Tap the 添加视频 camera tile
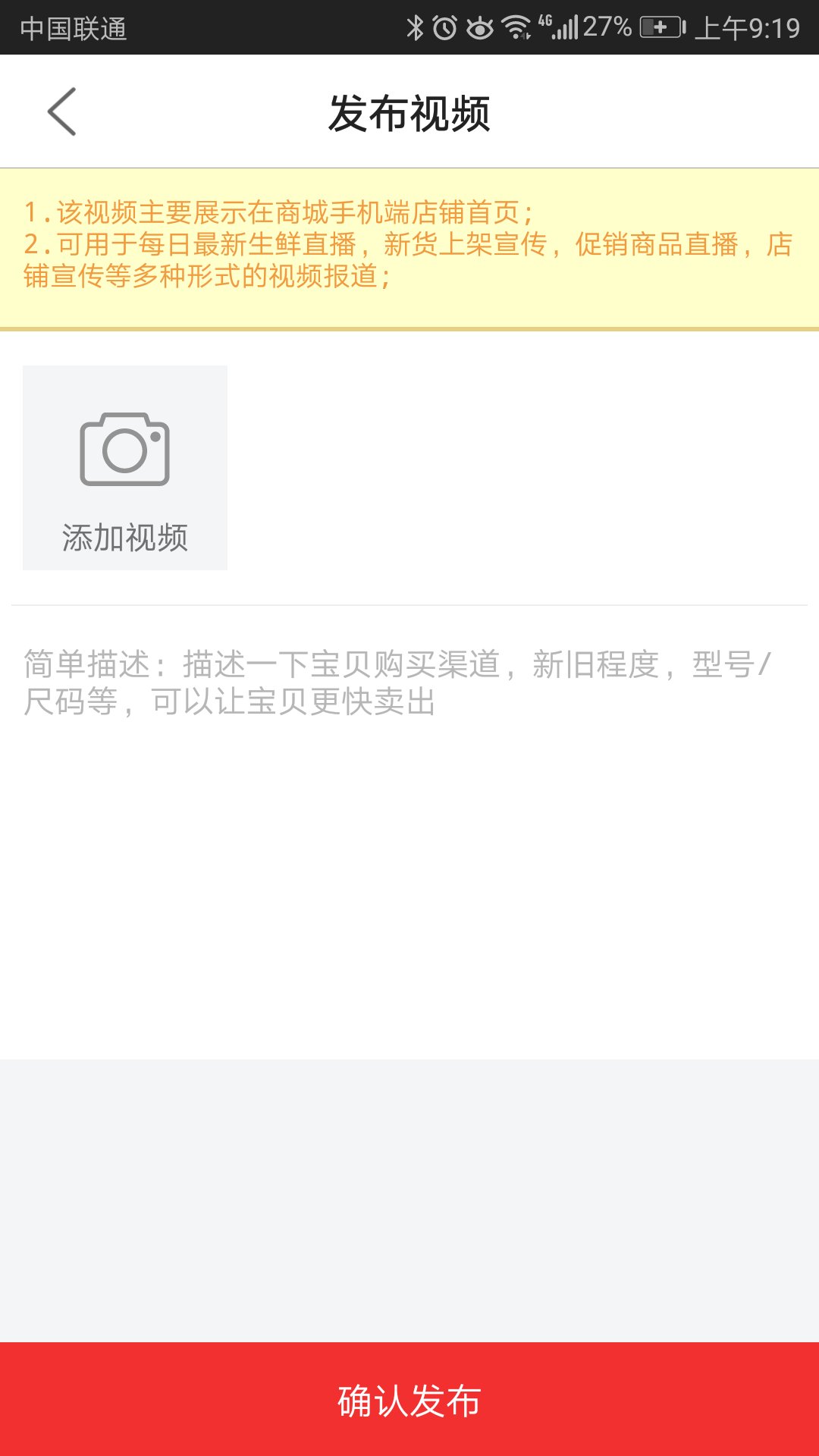This screenshot has height=1456, width=819. 125,467
